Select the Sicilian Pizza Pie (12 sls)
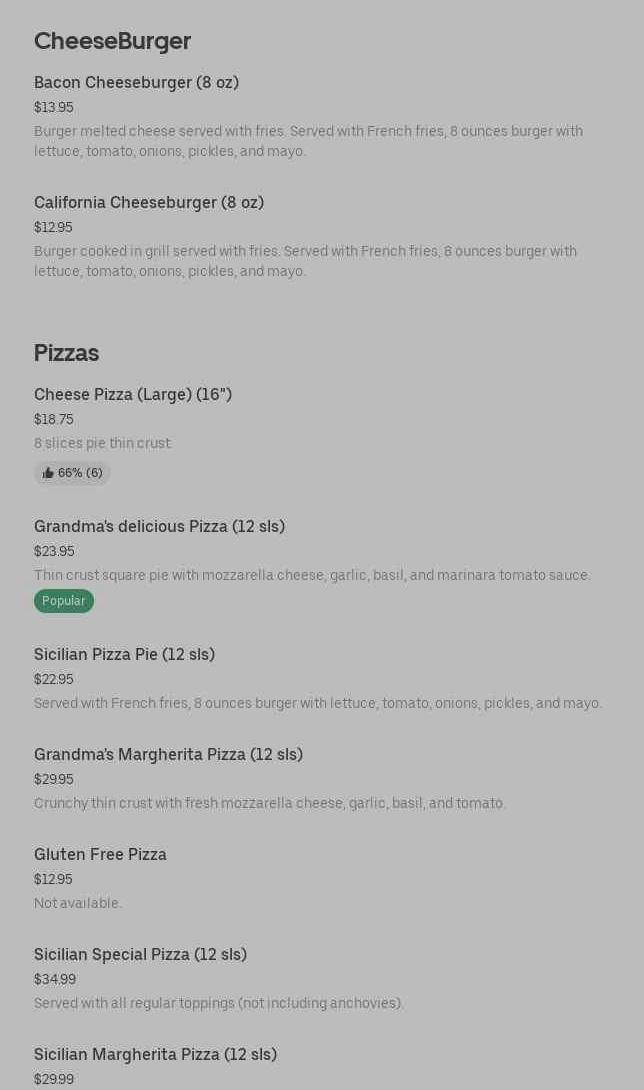 point(124,655)
